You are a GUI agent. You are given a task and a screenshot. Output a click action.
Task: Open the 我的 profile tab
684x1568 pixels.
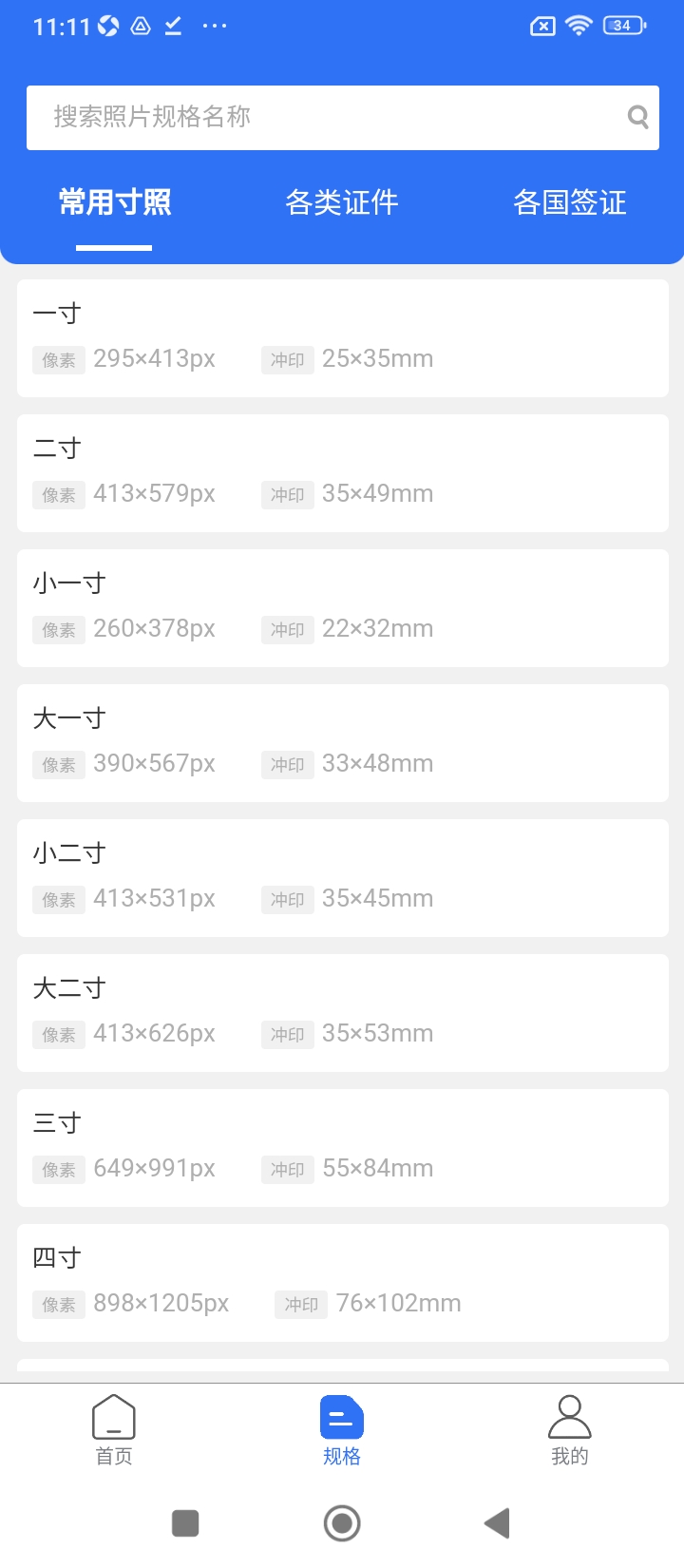point(570,1430)
